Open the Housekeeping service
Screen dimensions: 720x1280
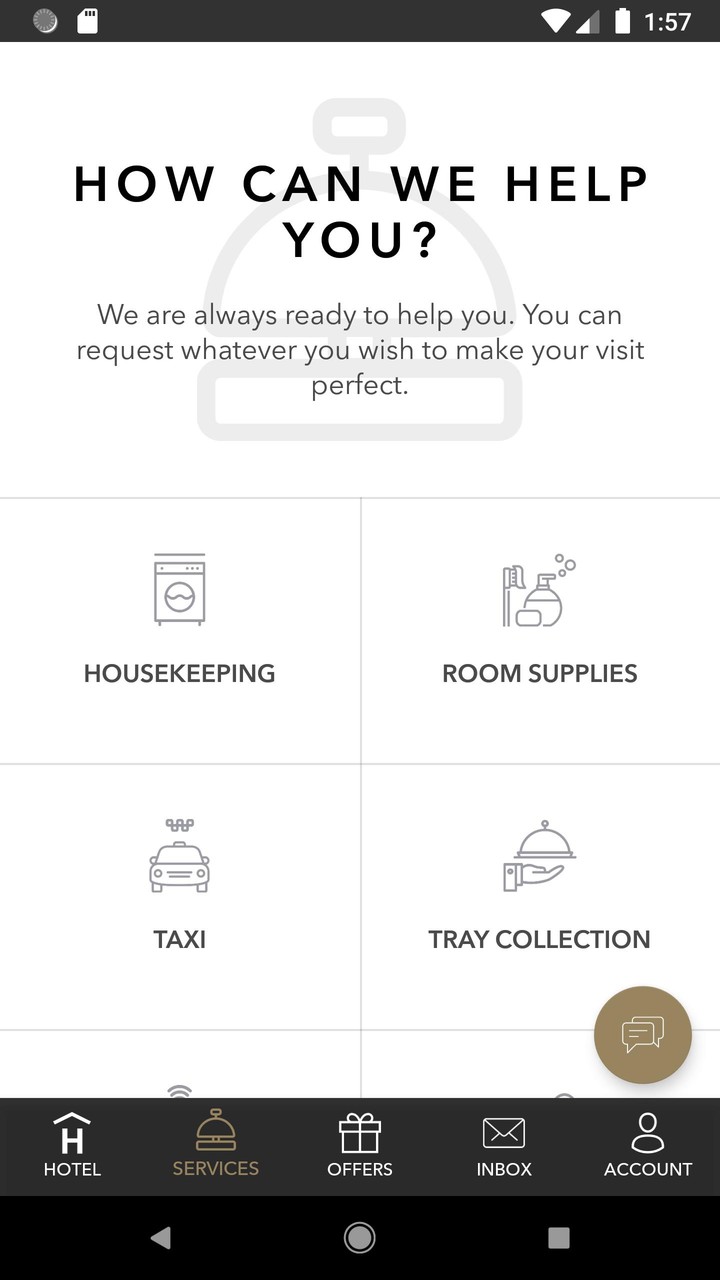coord(180,630)
